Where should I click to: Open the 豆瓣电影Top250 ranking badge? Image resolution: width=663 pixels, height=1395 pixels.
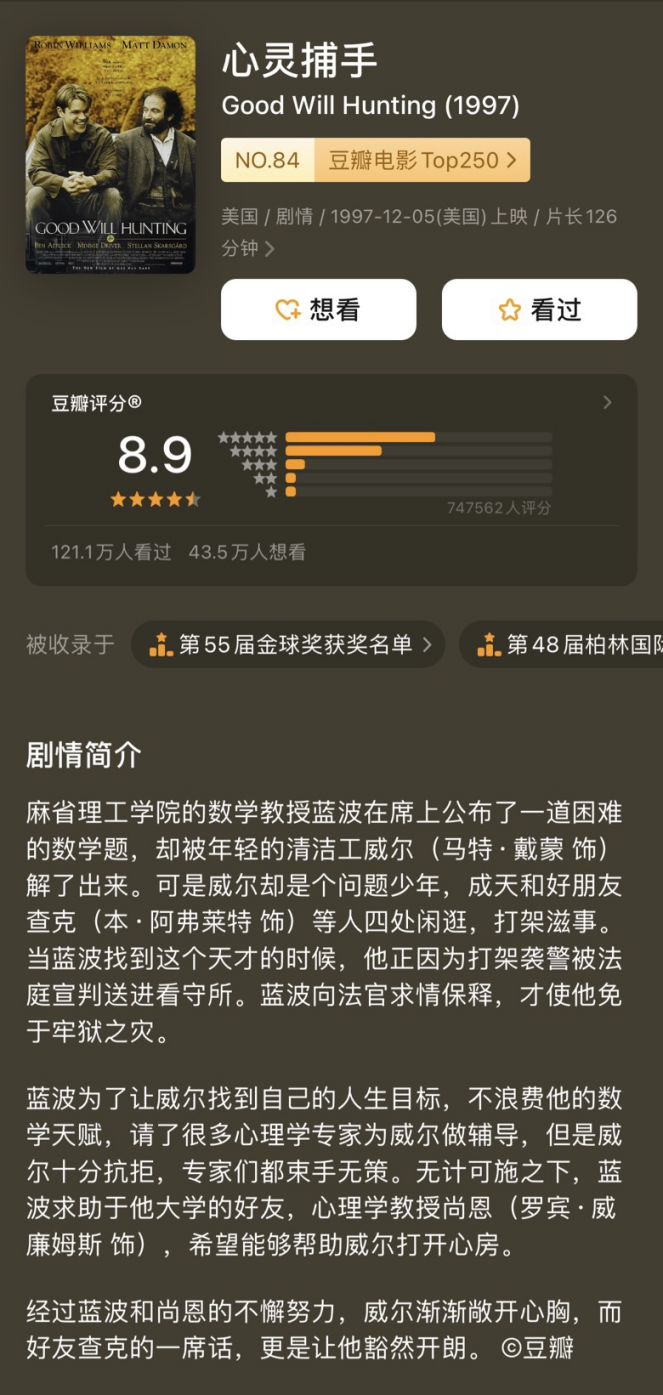[375, 160]
